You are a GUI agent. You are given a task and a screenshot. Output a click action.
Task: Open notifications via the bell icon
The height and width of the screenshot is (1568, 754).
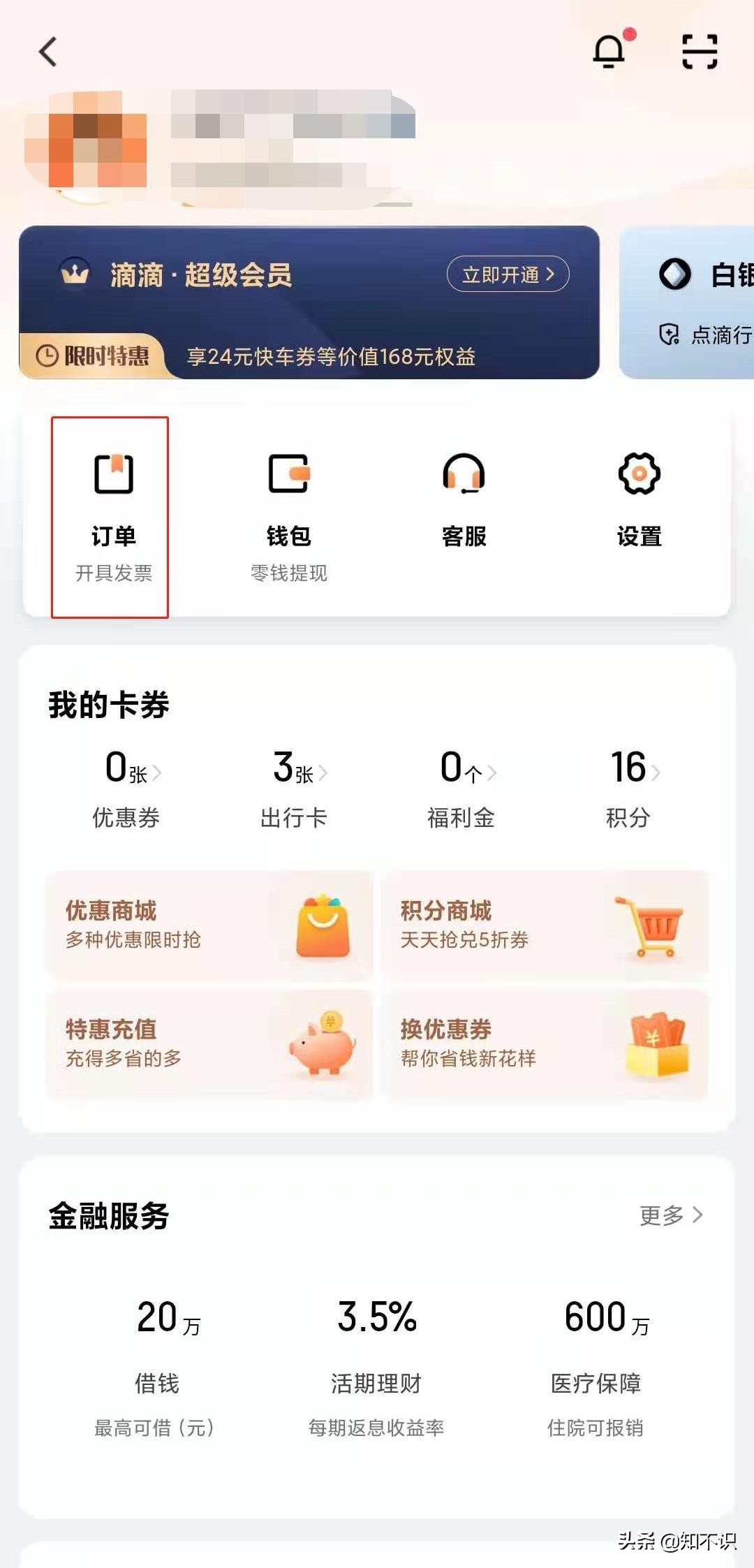pos(609,51)
